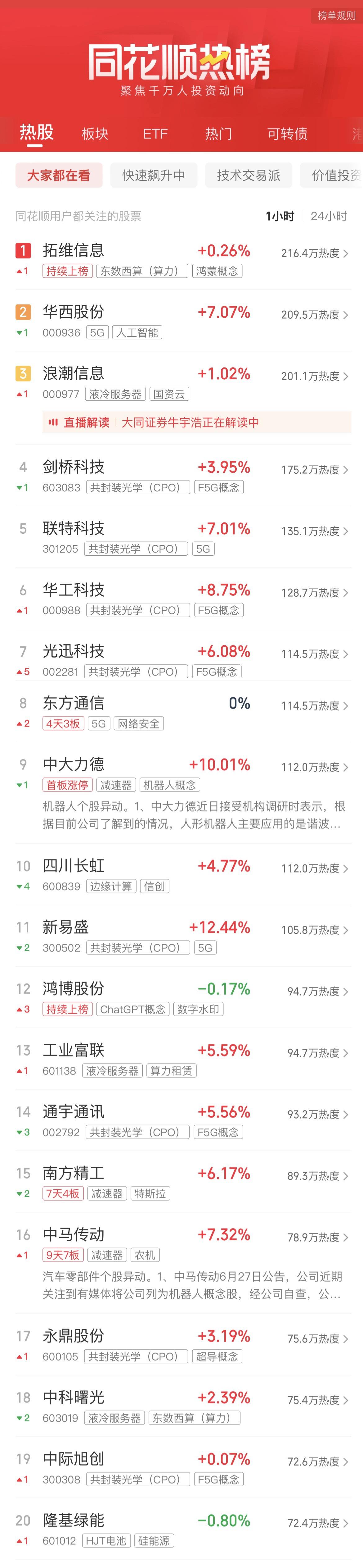Viewport: 363px width, 1568px height.
Task: Switch ranking period to 24小时
Action: 328,216
